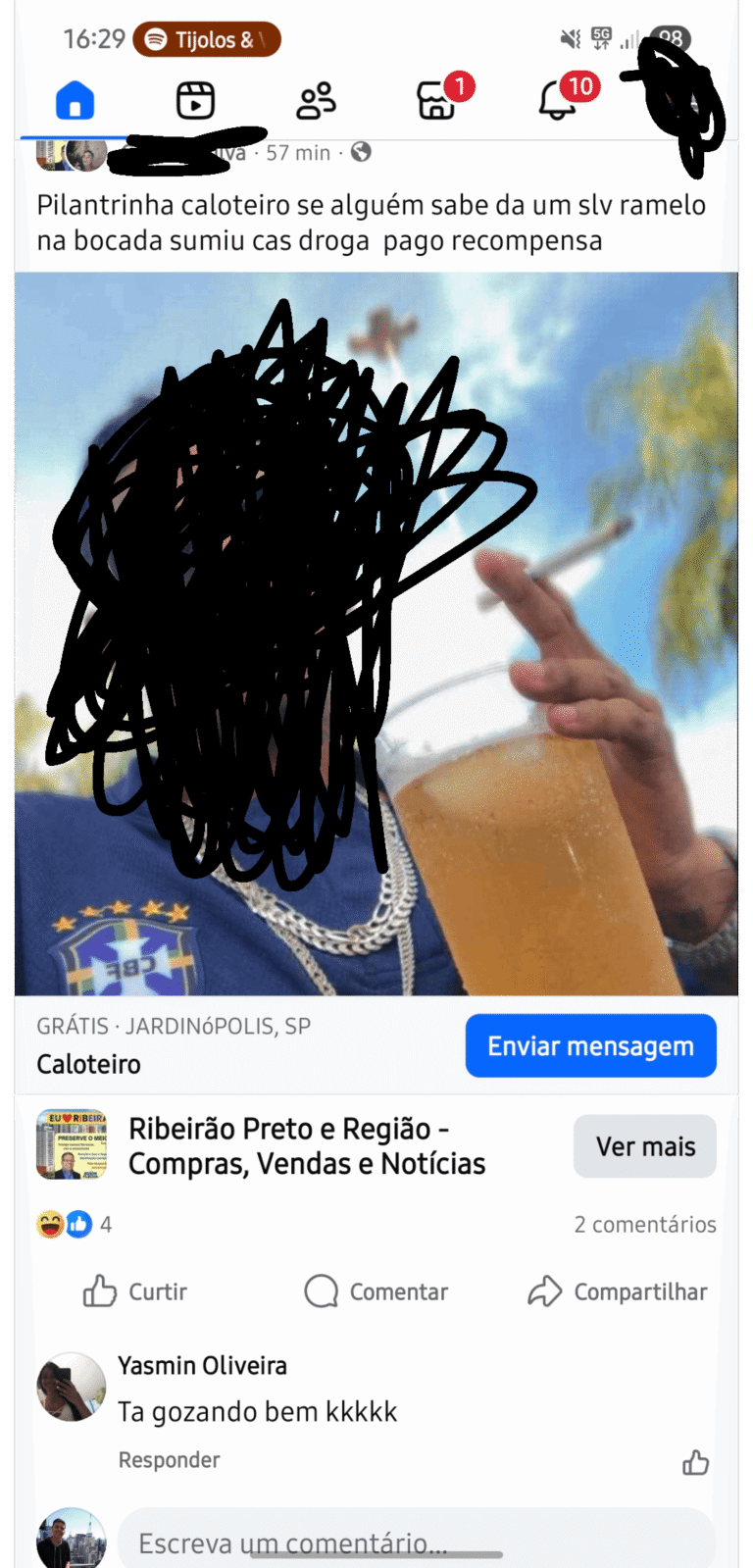This screenshot has width=753, height=1568.
Task: Share the post with Compartilhar
Action: tap(617, 1291)
